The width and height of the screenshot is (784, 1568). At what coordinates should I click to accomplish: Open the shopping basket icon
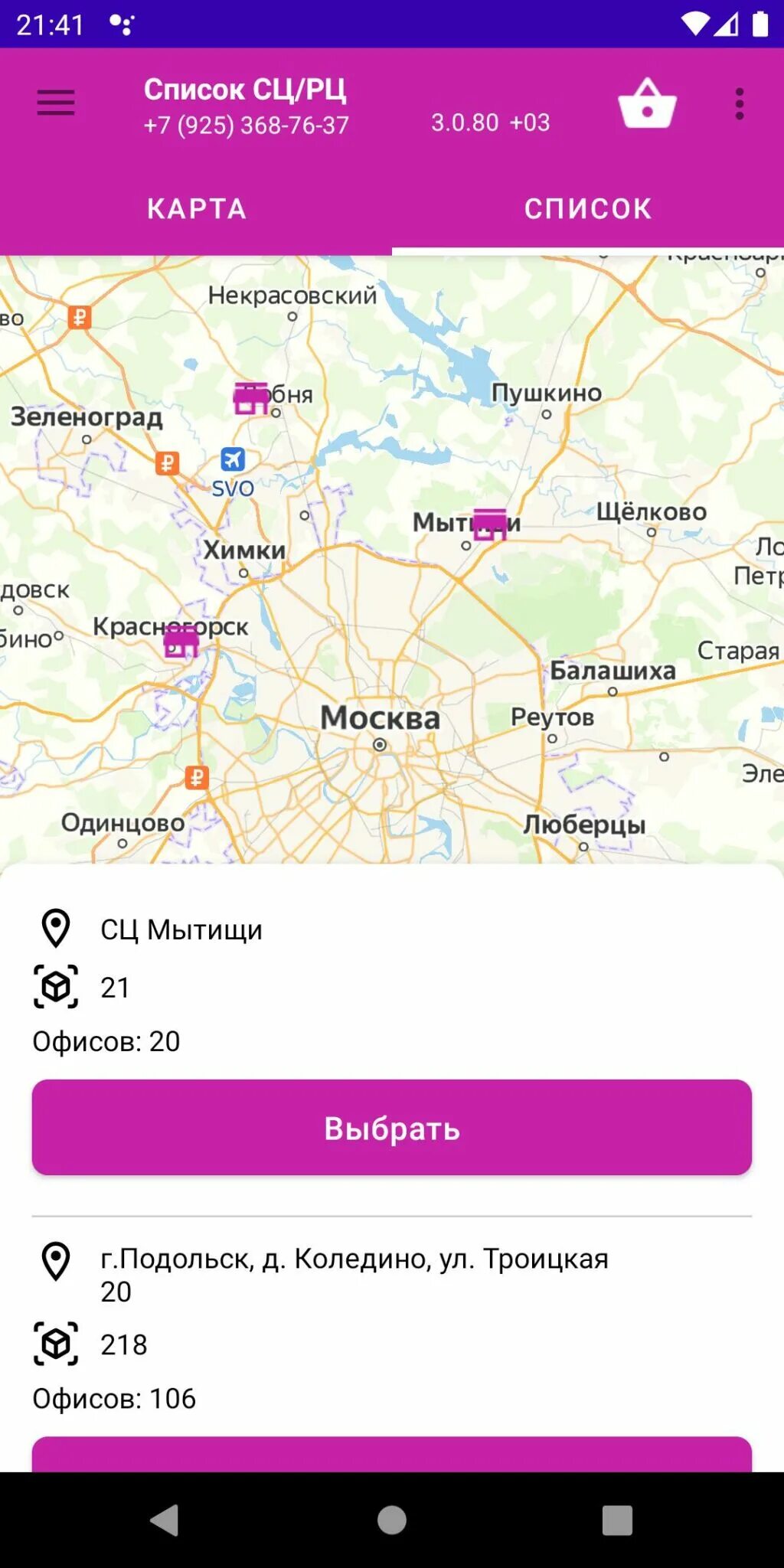coord(647,103)
